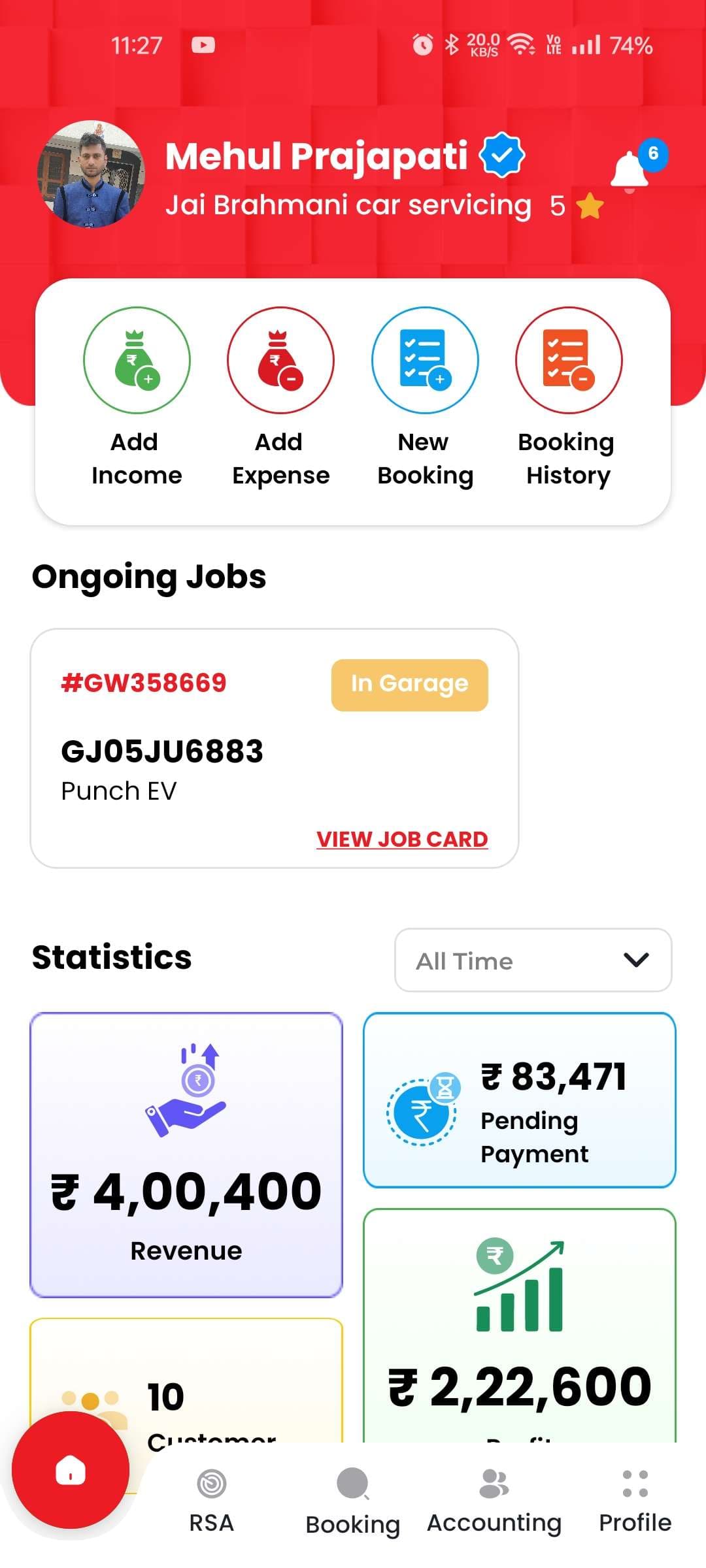The image size is (706, 1568).
Task: Open the Add Income money bag icon
Action: click(x=136, y=361)
